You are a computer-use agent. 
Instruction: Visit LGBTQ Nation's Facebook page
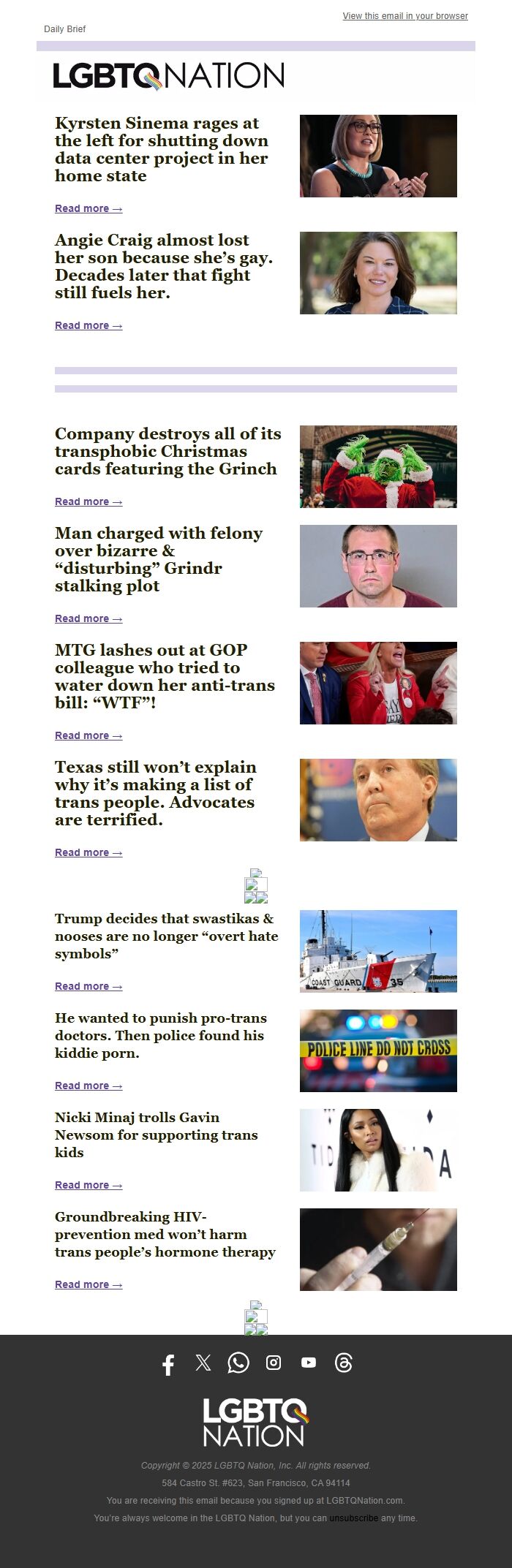tap(168, 1364)
